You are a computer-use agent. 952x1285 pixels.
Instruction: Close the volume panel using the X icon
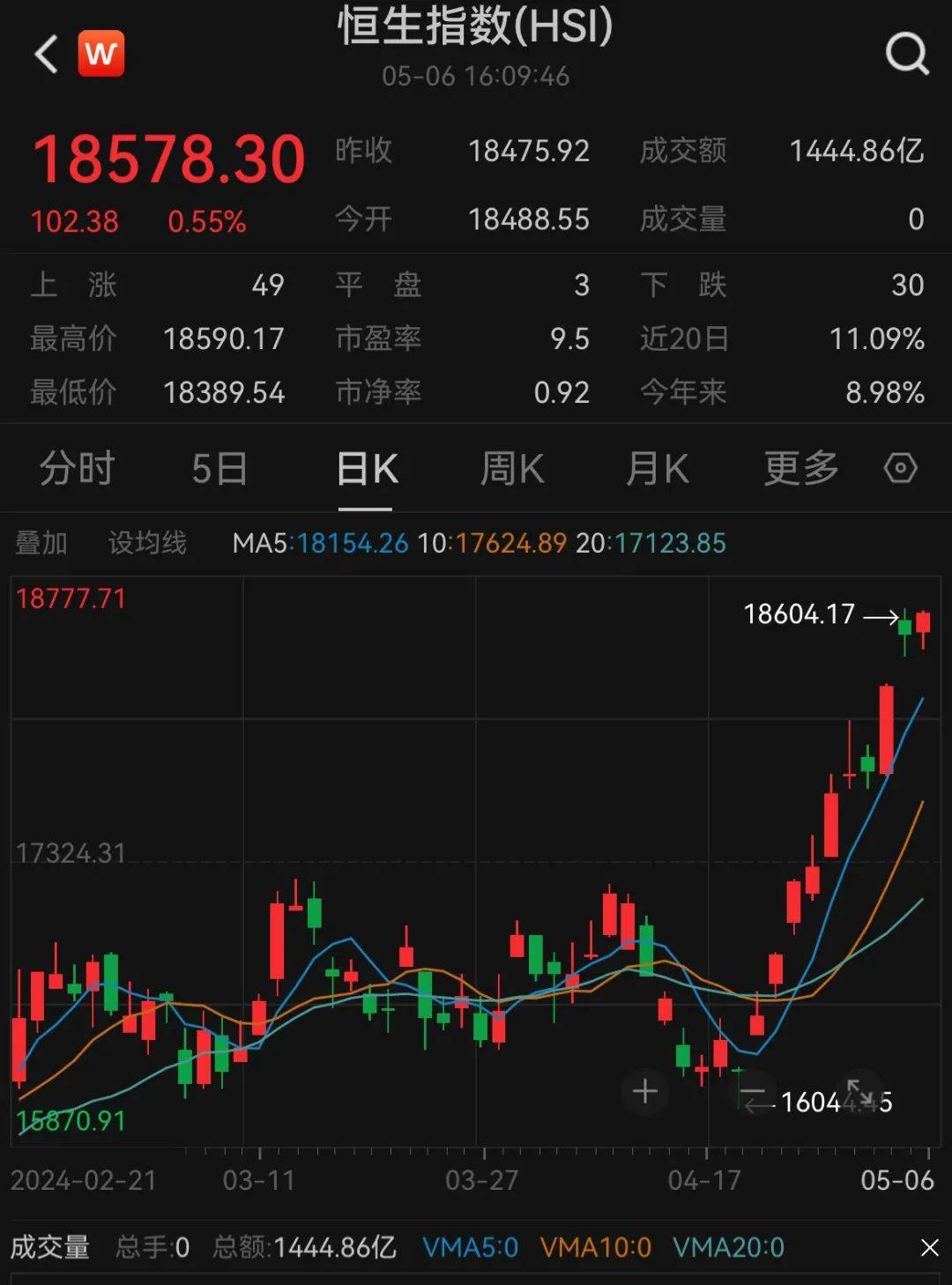pos(928,1248)
